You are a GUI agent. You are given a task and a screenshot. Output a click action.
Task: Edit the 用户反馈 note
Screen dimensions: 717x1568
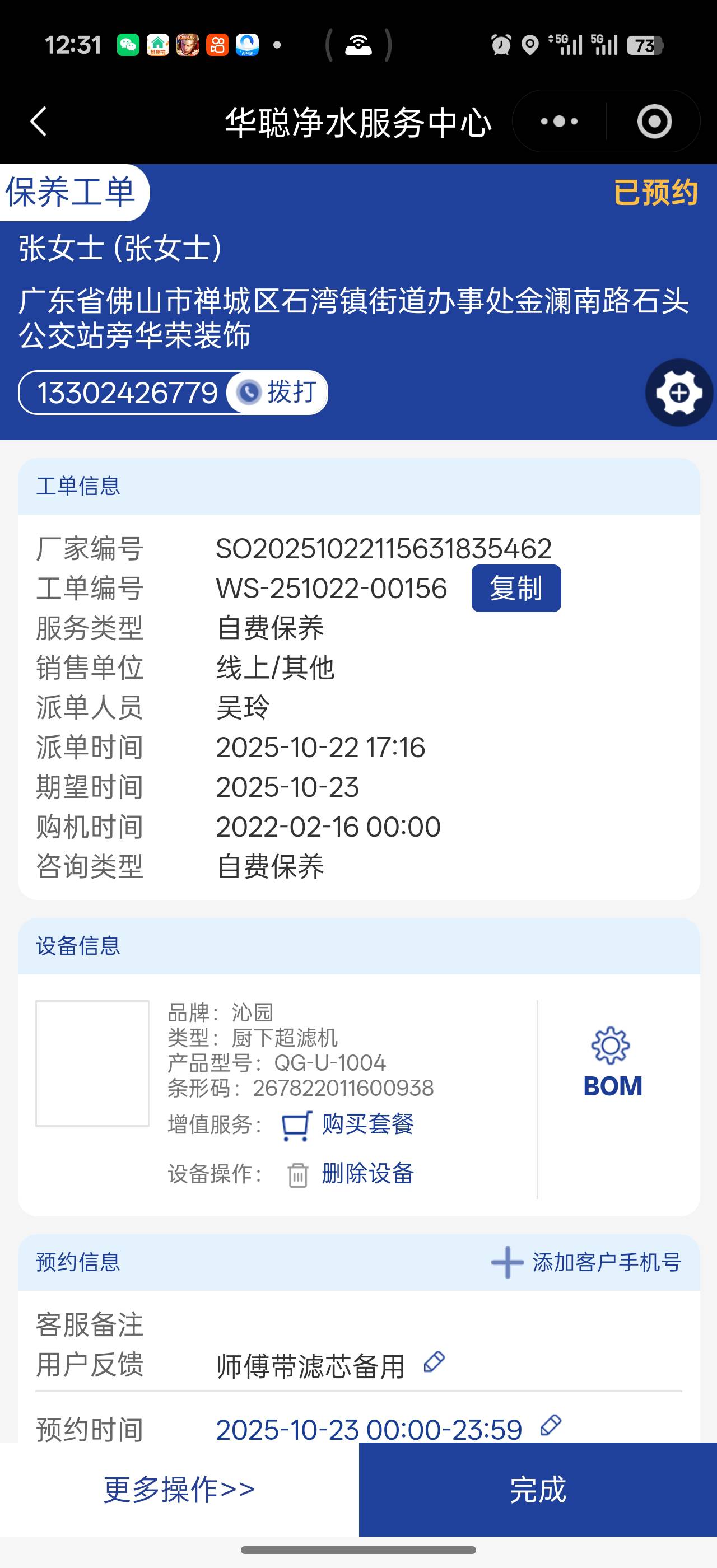[434, 1362]
